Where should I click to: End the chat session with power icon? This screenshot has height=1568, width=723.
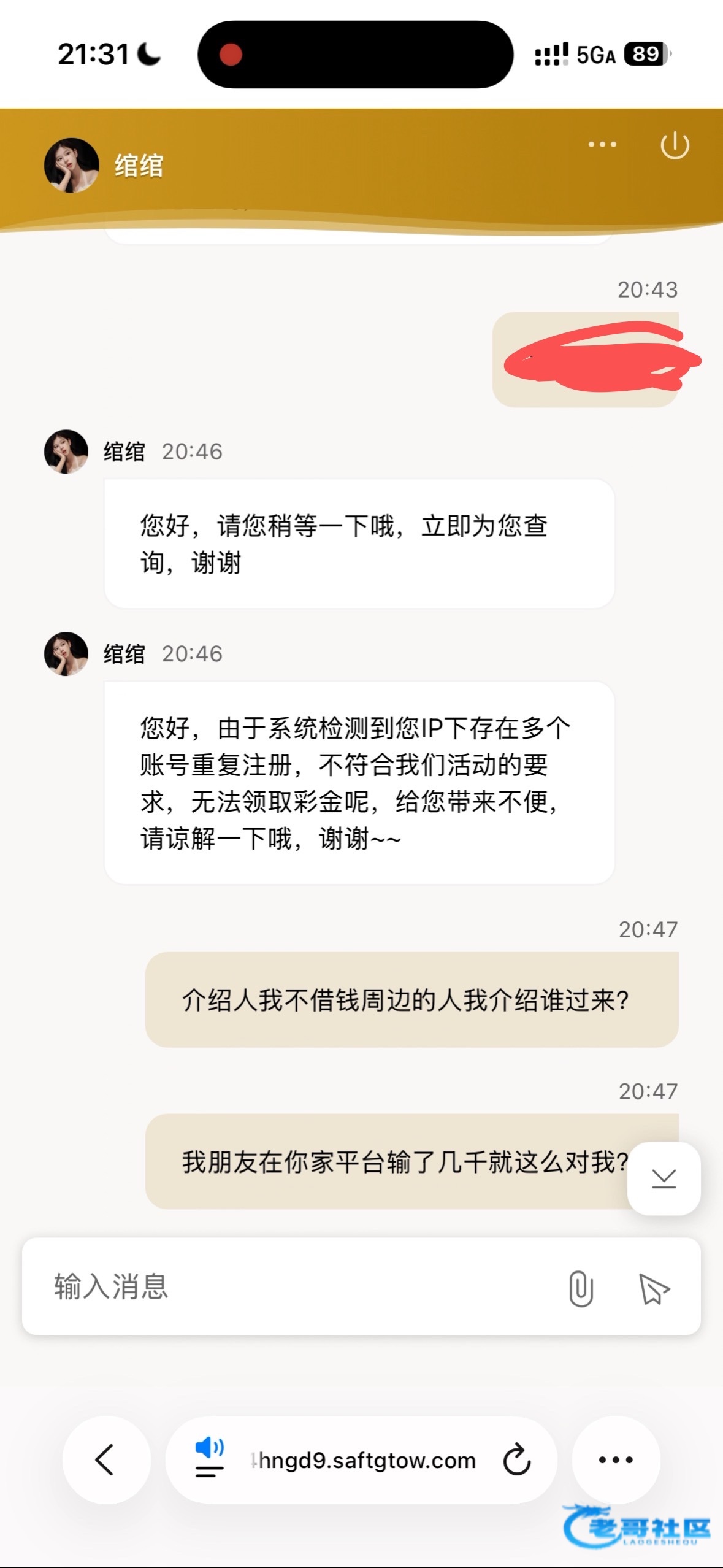click(x=675, y=145)
